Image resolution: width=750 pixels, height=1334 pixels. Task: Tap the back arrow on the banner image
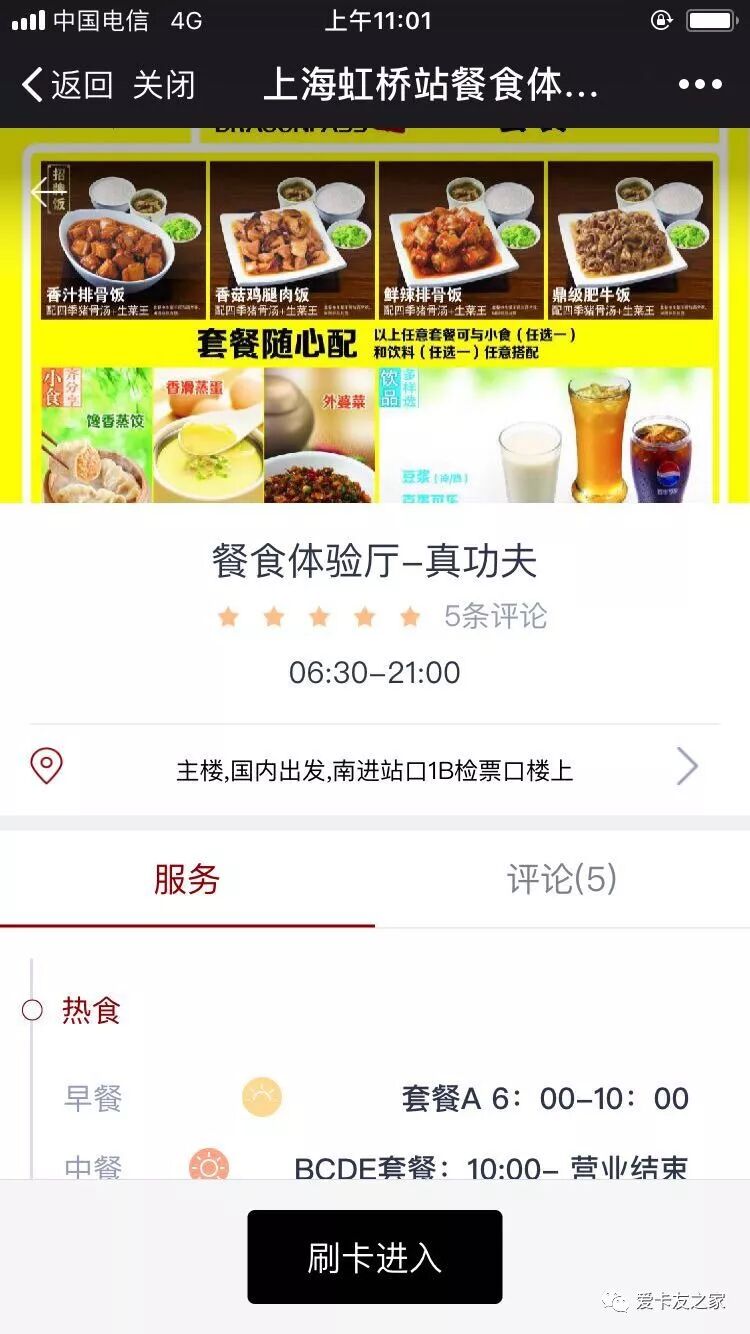[46, 191]
